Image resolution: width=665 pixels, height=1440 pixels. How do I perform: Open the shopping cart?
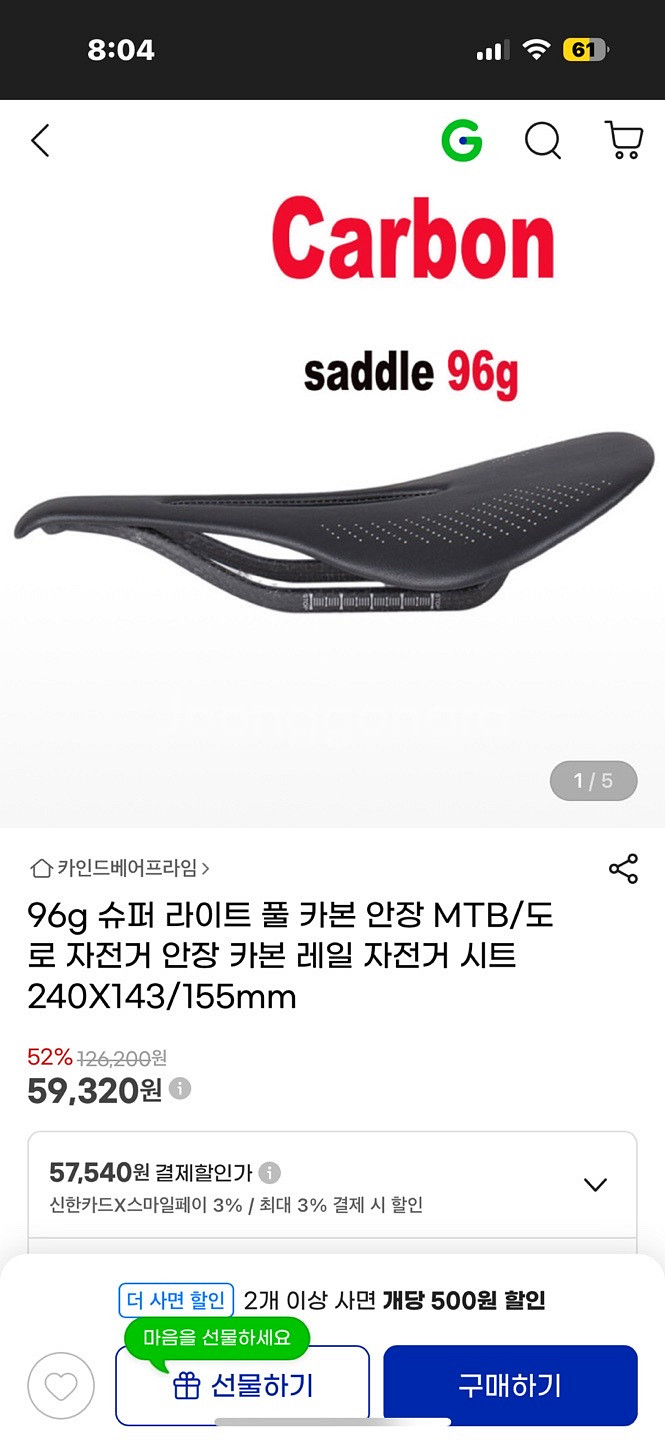(x=624, y=141)
